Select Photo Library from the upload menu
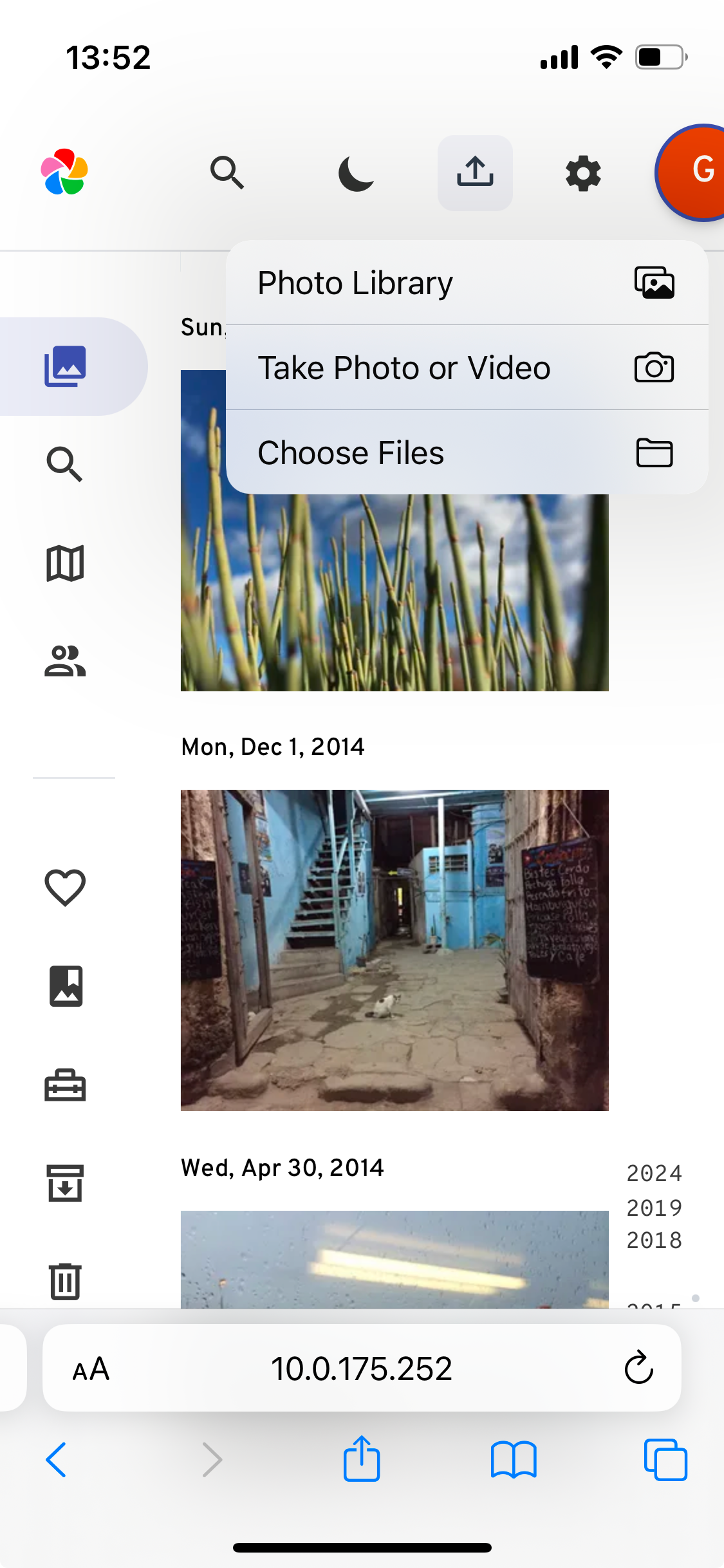This screenshot has height=1568, width=724. click(x=467, y=283)
